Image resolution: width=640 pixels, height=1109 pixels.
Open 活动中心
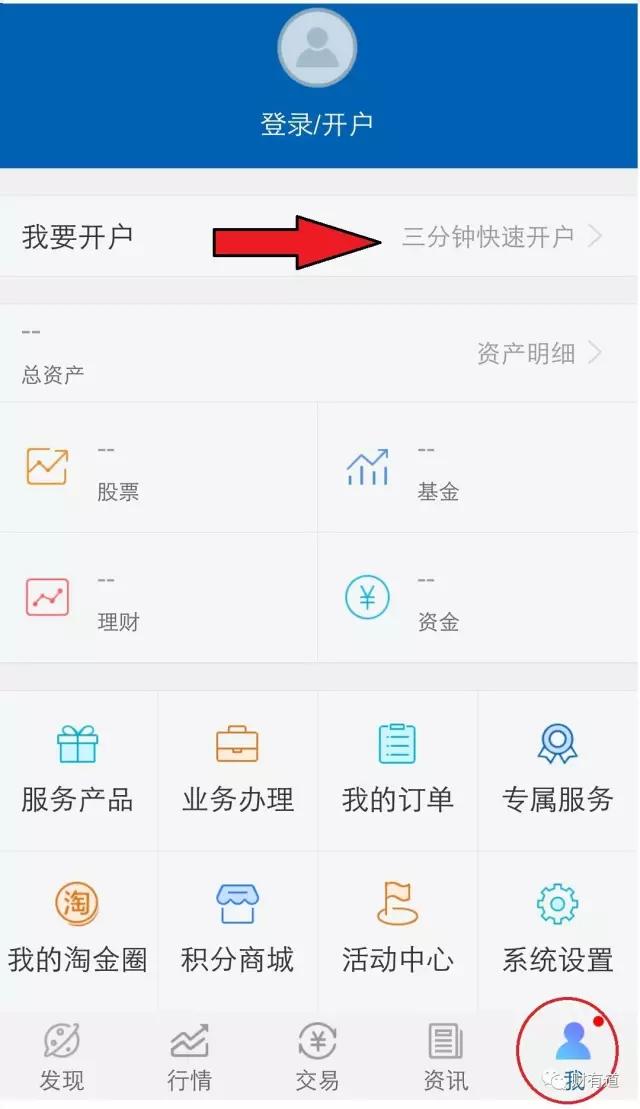(x=398, y=930)
